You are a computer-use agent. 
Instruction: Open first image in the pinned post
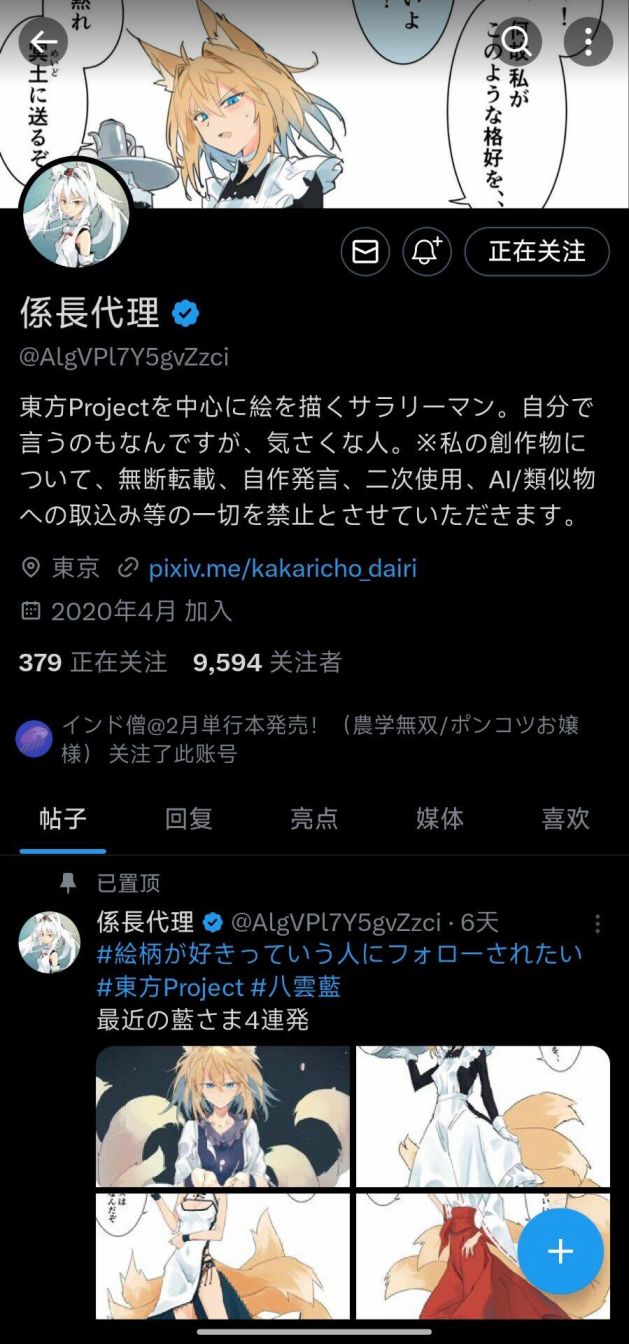coord(223,1115)
